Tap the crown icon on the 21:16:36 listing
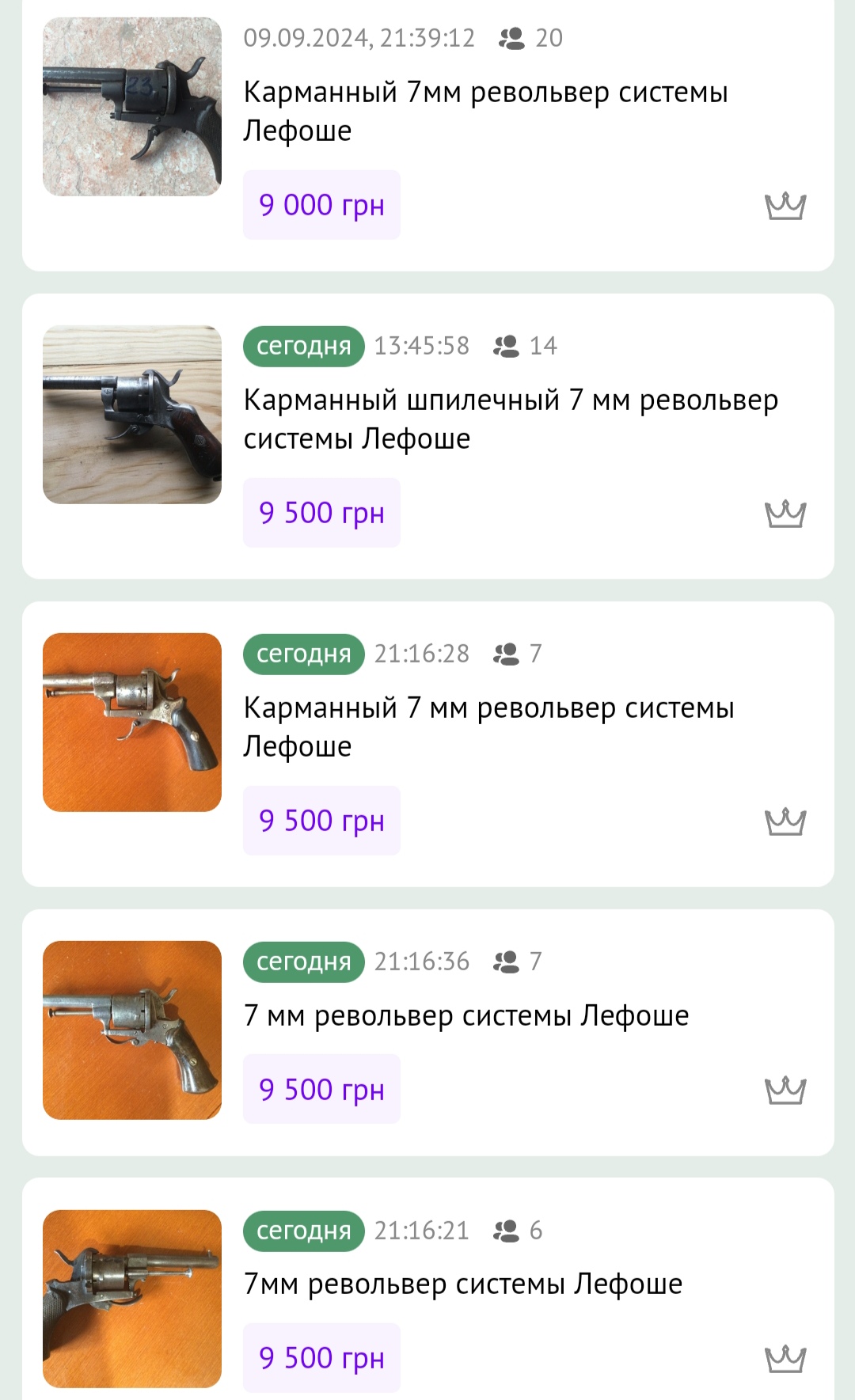This screenshot has height=1400, width=855. [785, 1090]
